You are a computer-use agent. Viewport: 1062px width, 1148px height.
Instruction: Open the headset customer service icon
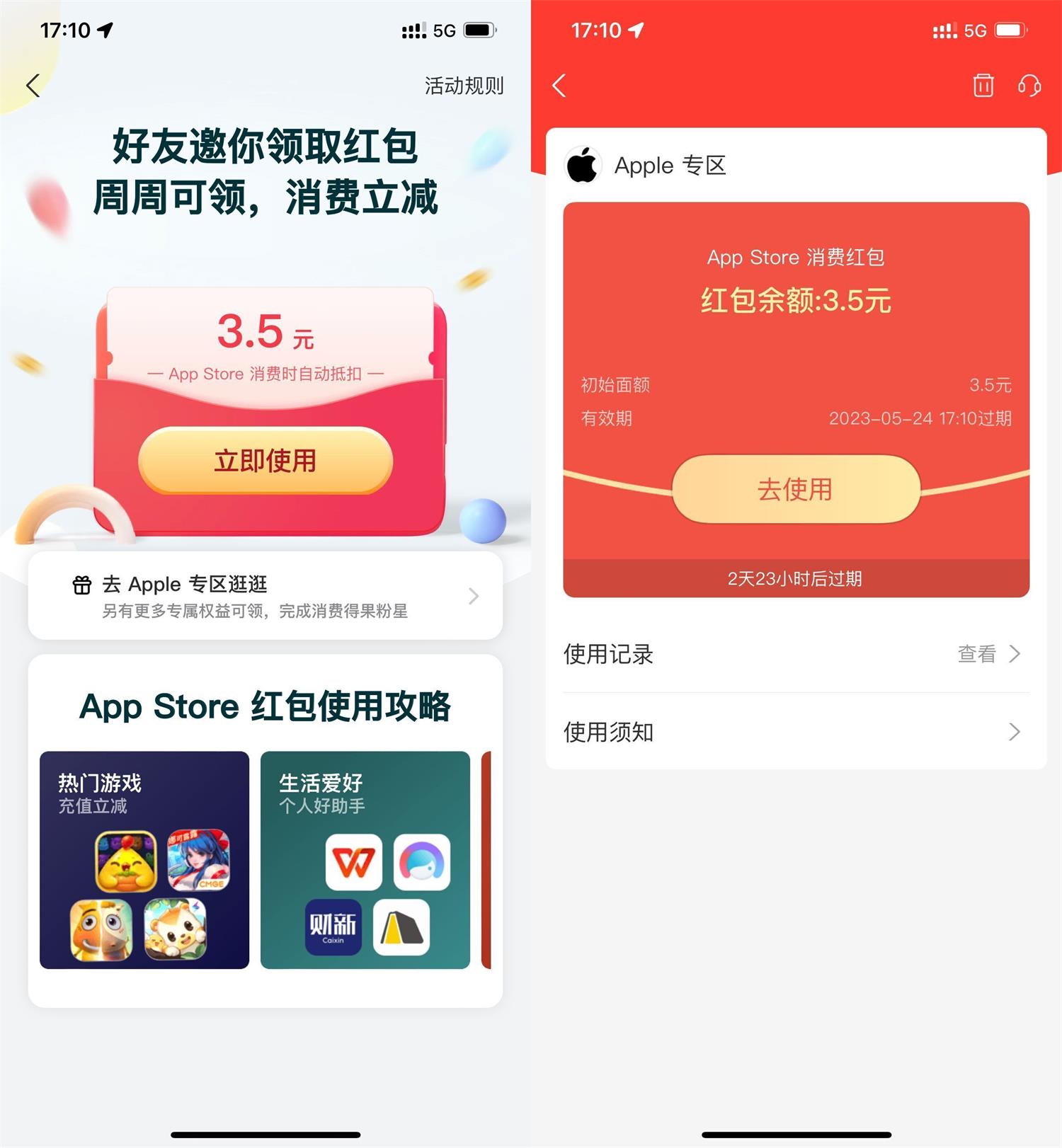1029,86
